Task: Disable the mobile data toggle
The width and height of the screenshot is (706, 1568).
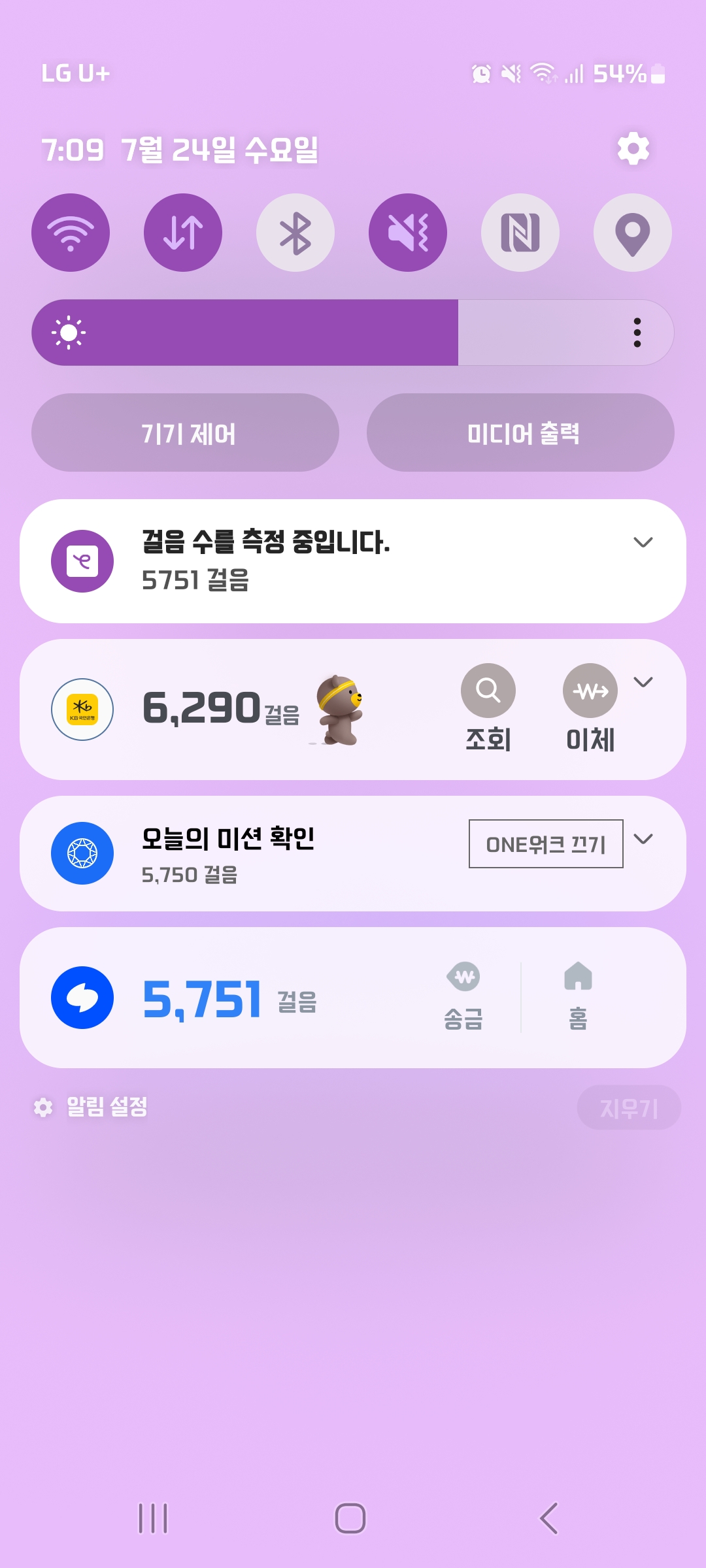Action: coord(183,233)
